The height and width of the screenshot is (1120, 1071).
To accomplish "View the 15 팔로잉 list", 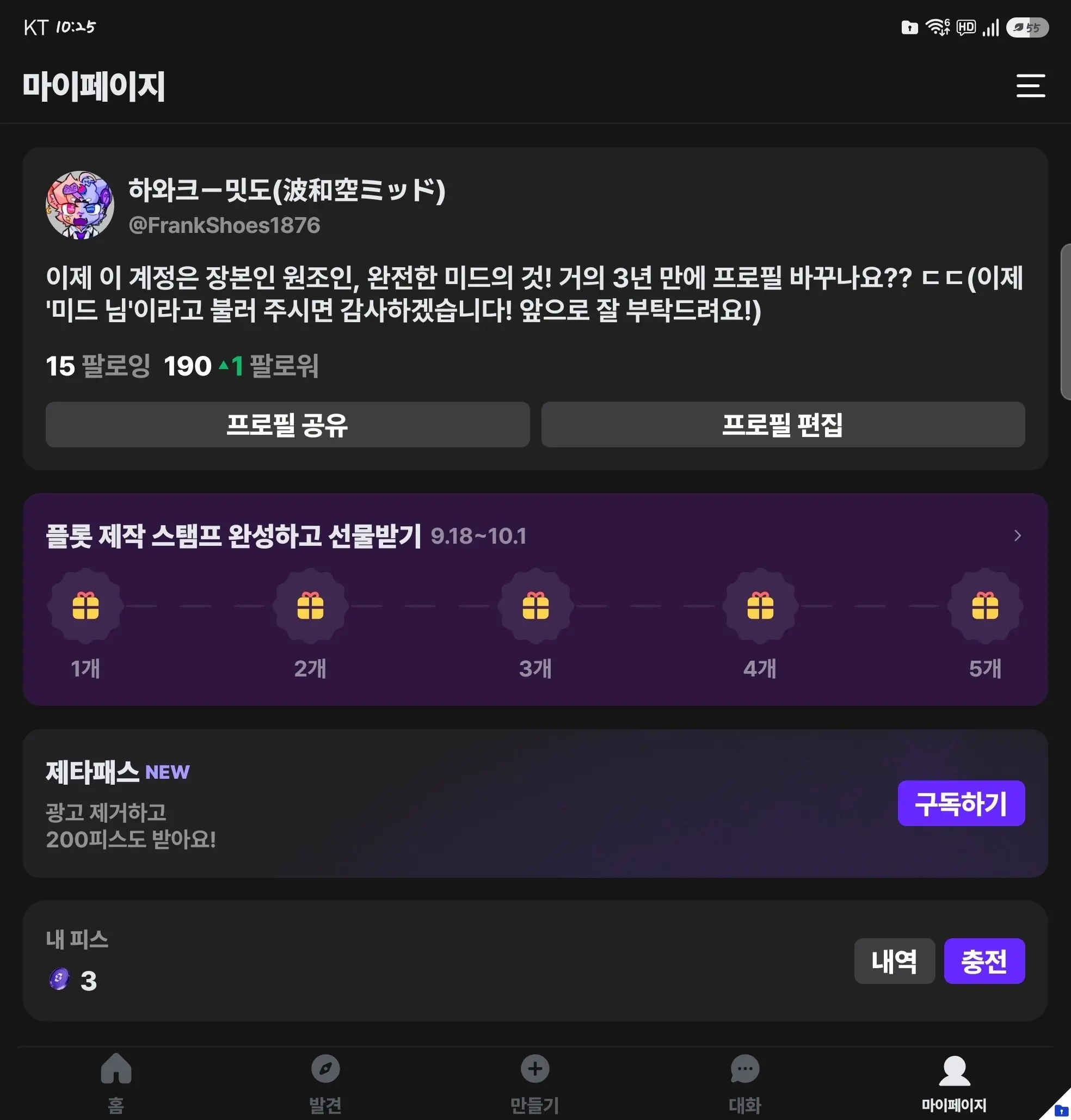I will 97,366.
